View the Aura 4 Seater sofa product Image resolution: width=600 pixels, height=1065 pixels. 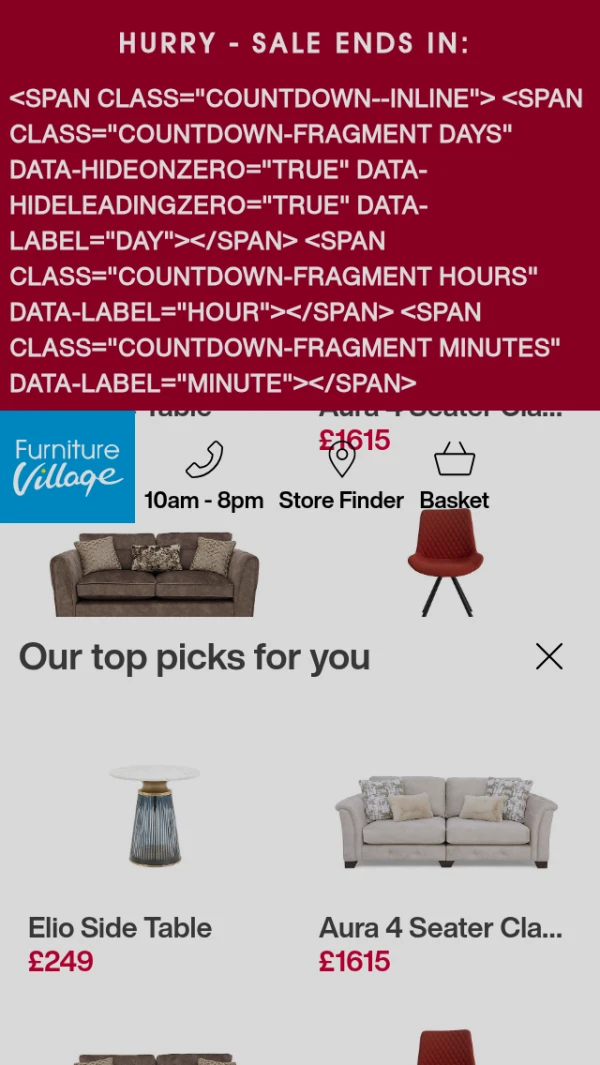(446, 820)
